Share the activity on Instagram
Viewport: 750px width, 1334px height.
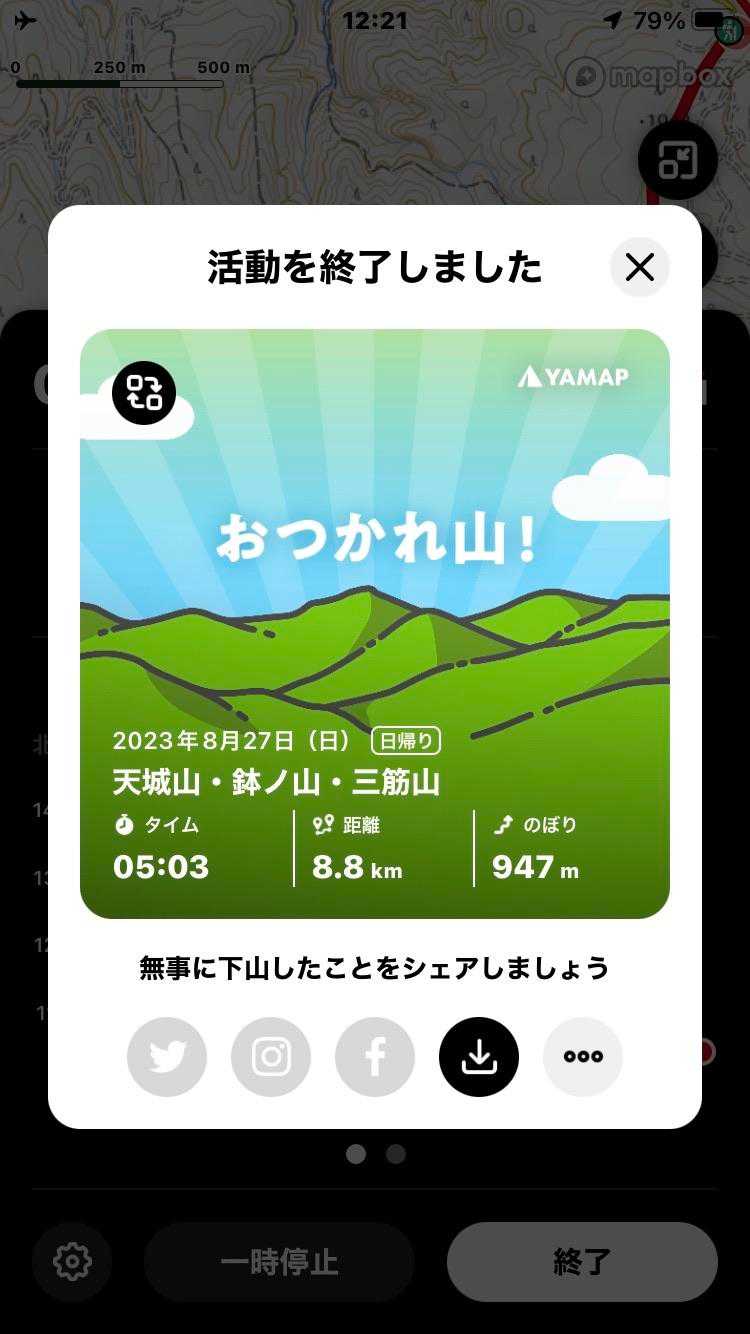pos(271,1057)
